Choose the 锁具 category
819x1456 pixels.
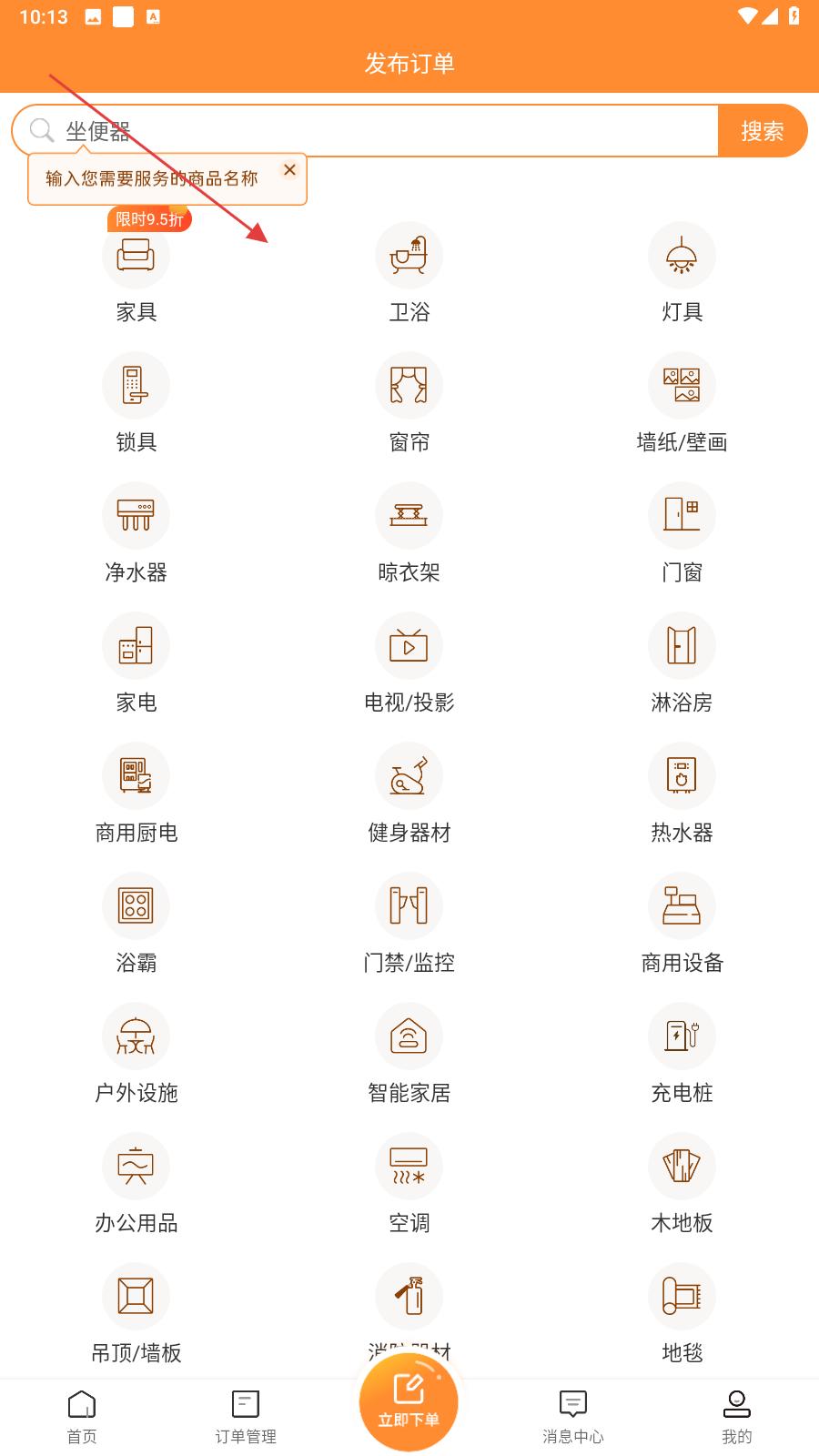tap(136, 404)
